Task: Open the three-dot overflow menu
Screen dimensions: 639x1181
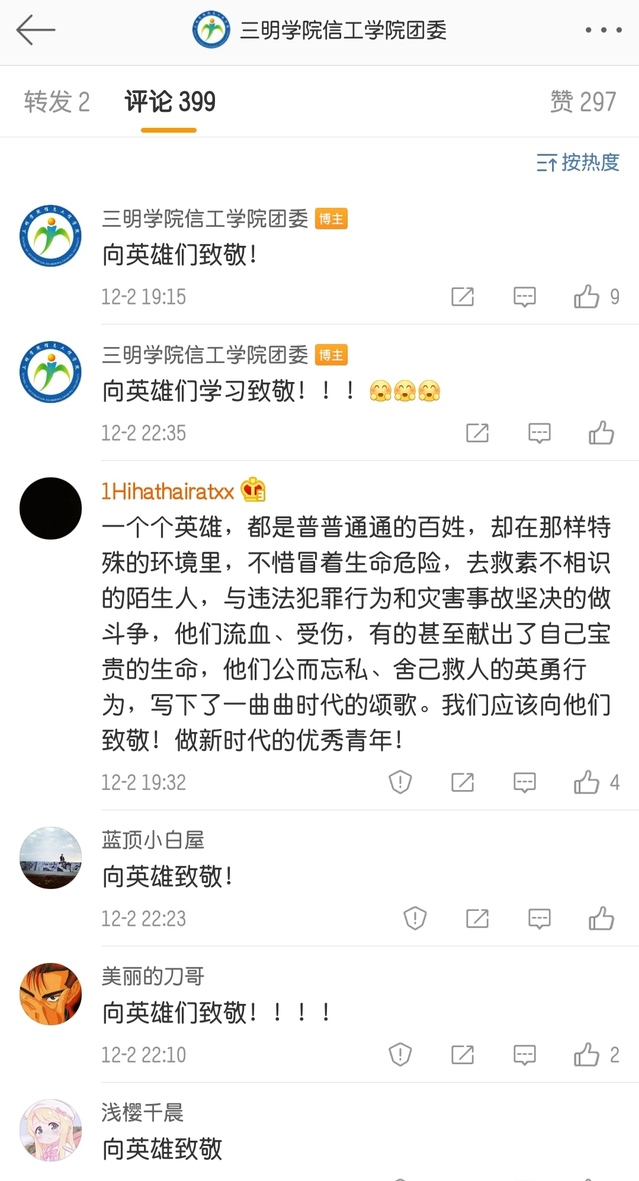Action: (603, 30)
